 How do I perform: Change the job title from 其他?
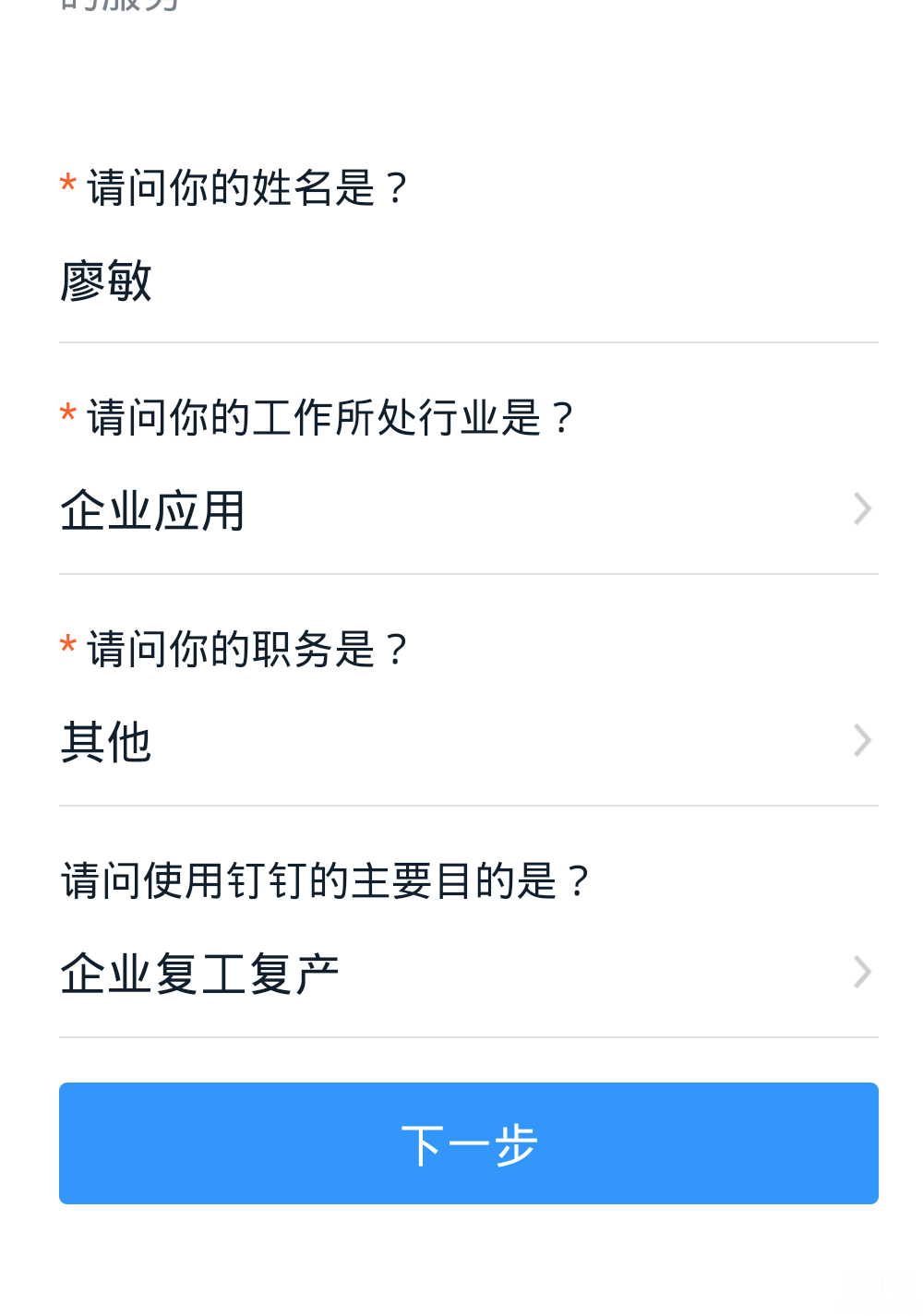coord(467,741)
